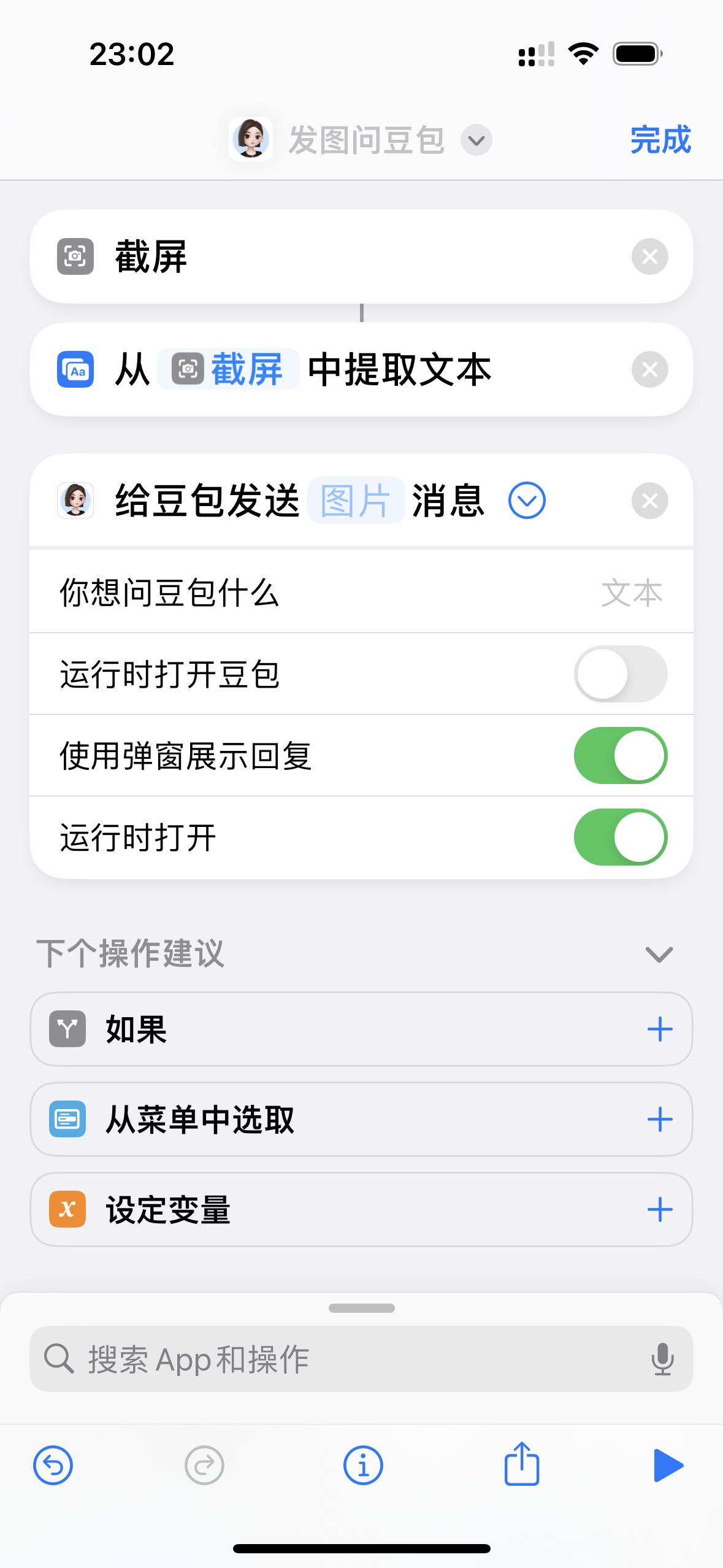Delete the 给豆包发送 message action
This screenshot has height=1568, width=723.
coord(649,501)
